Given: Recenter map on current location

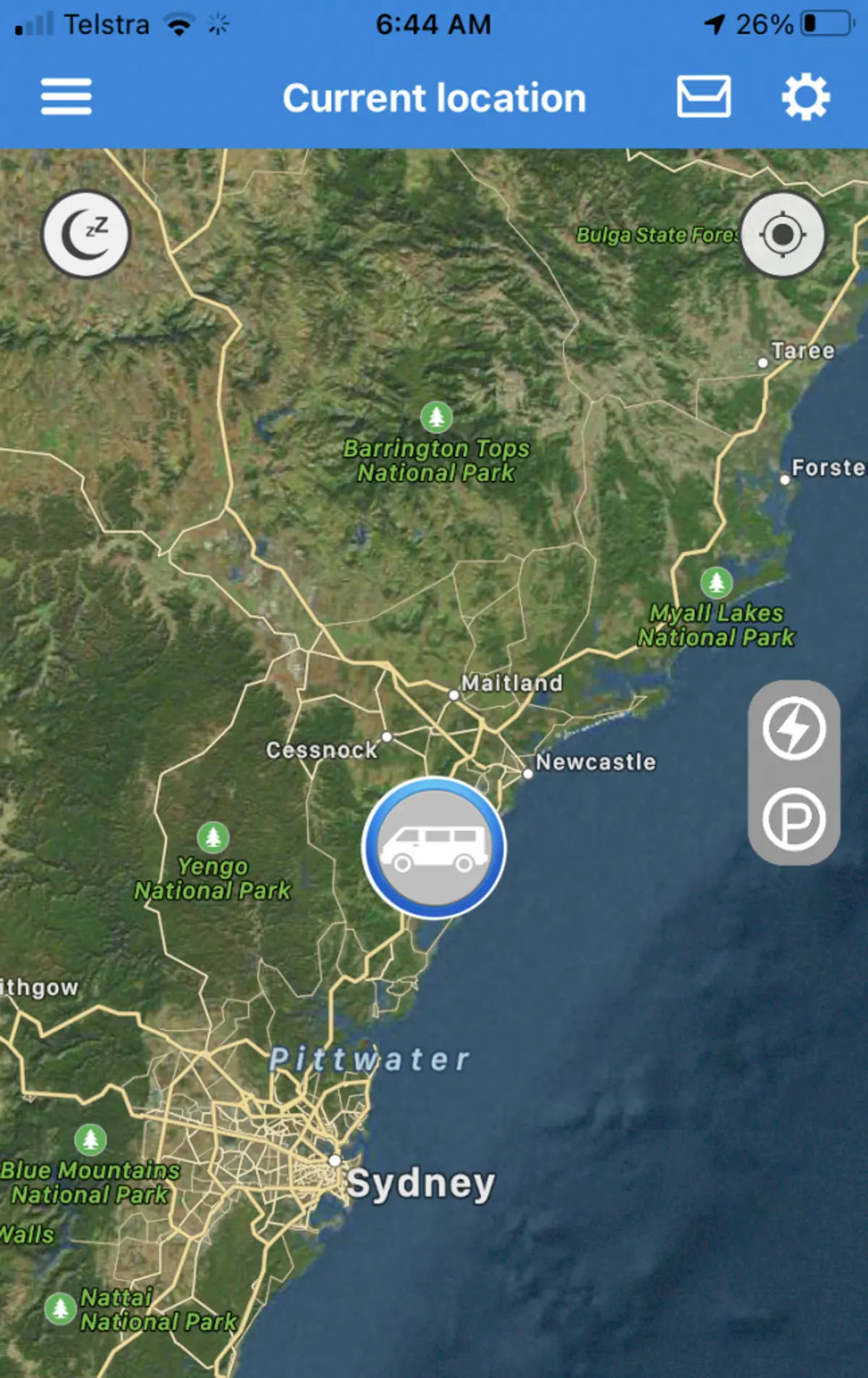Looking at the screenshot, I should (783, 234).
